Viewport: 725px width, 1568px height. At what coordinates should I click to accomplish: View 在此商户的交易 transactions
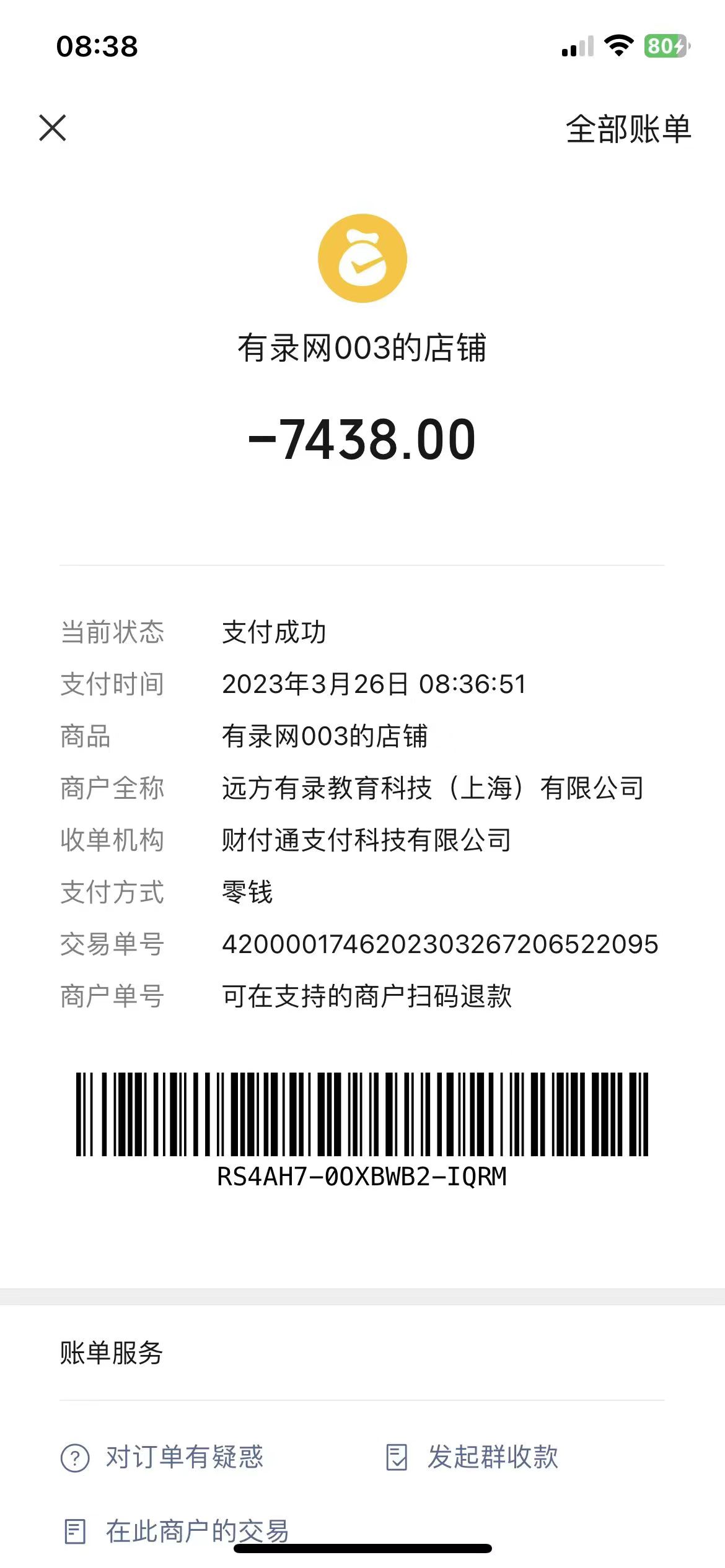(x=177, y=1531)
